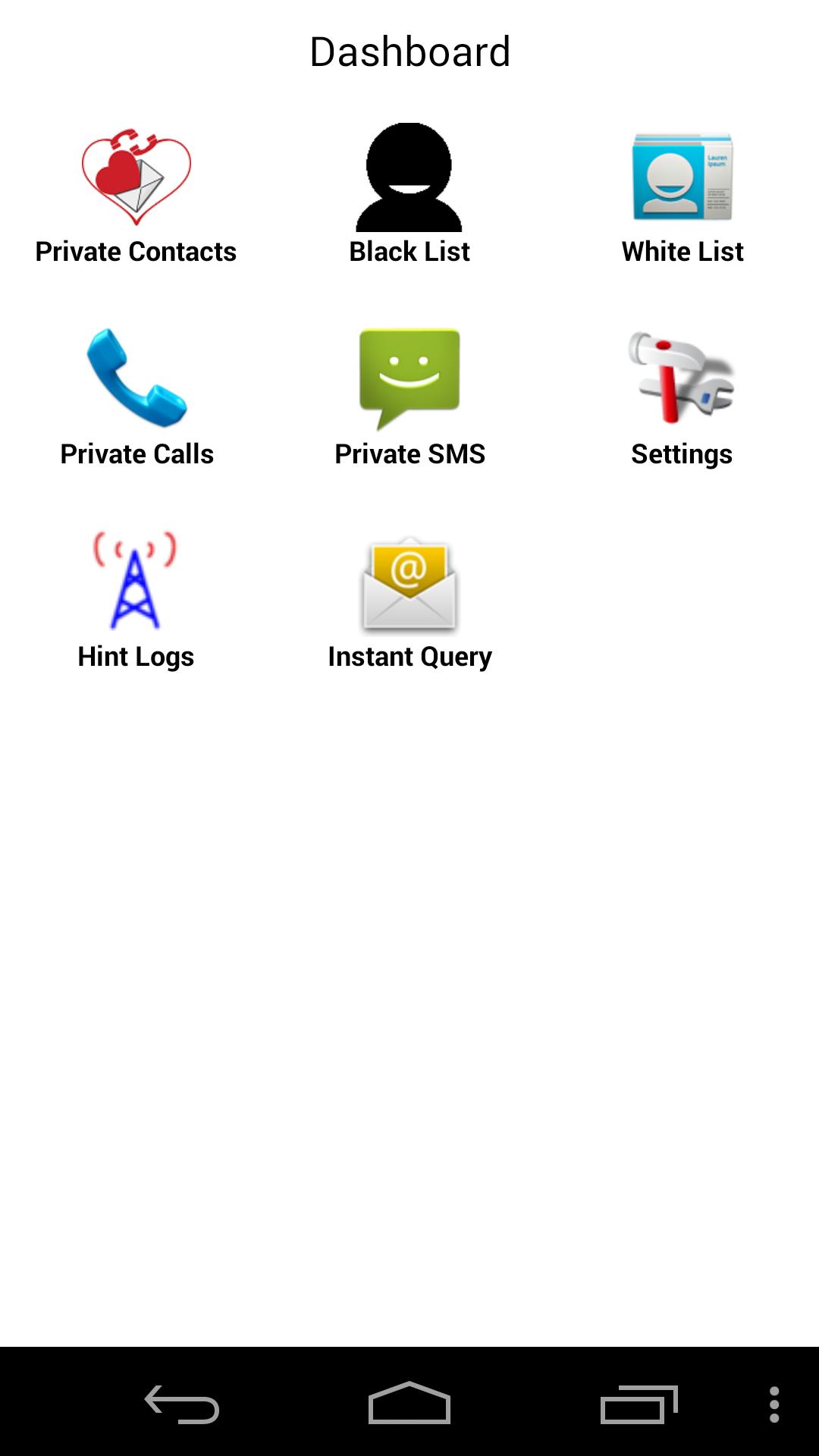The height and width of the screenshot is (1456, 819).
Task: Open the Hint Logs antenna icon
Action: click(135, 580)
